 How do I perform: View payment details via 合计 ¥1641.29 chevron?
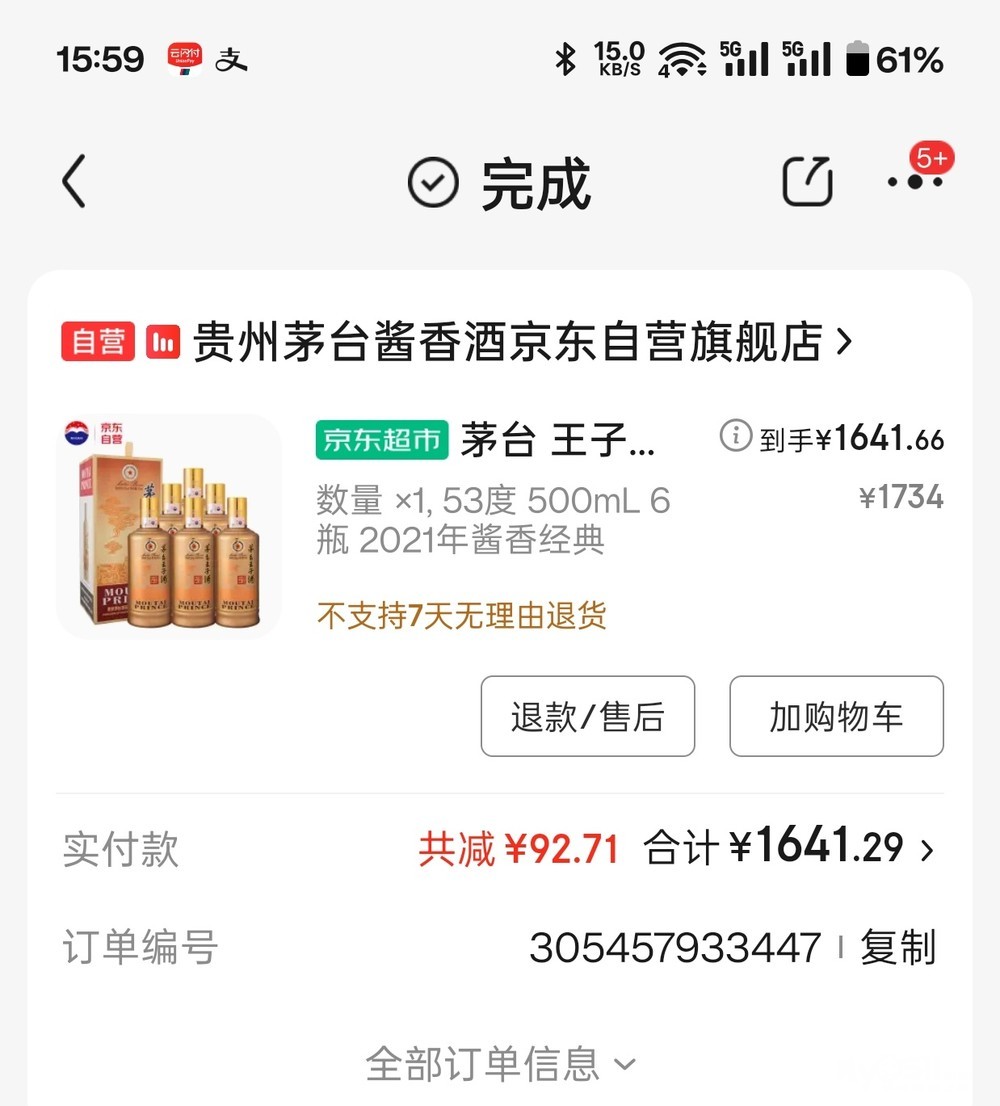click(x=926, y=850)
